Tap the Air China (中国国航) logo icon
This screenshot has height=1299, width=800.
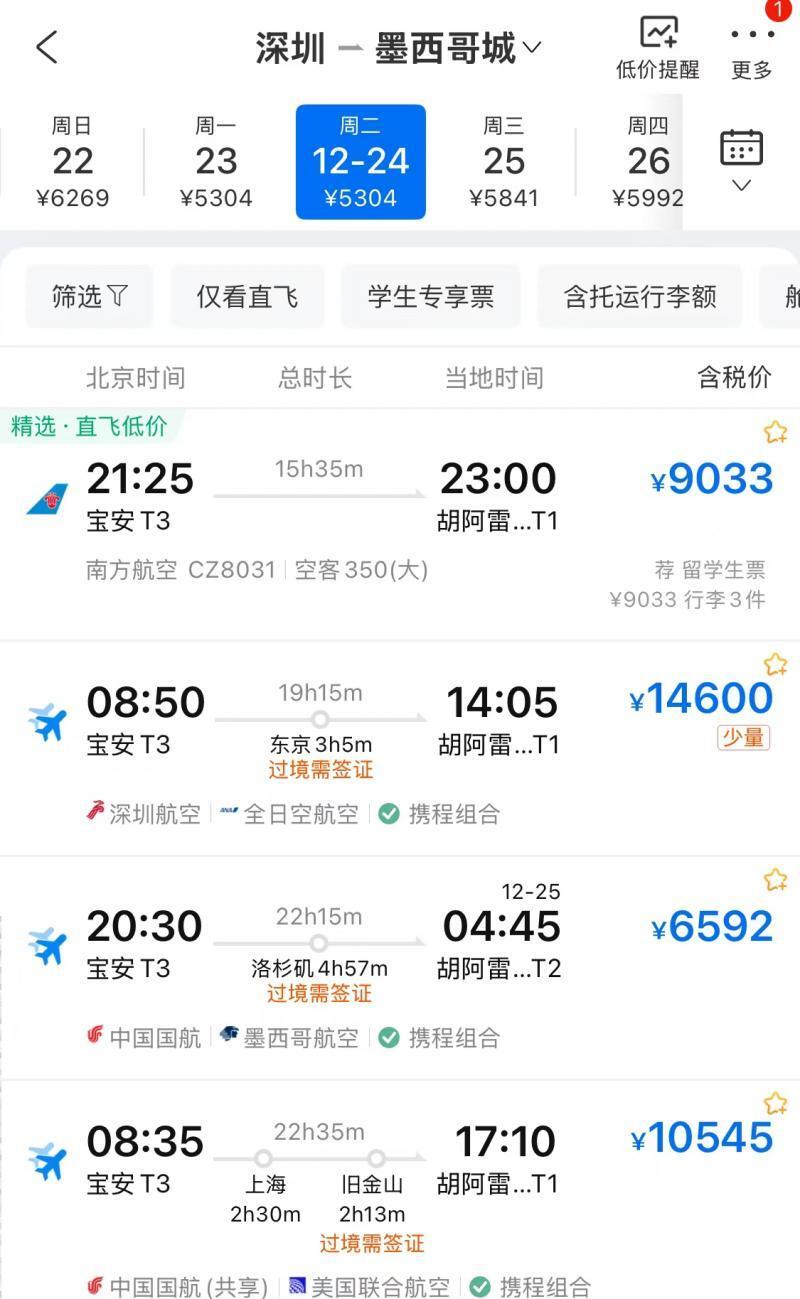pyautogui.click(x=95, y=1038)
